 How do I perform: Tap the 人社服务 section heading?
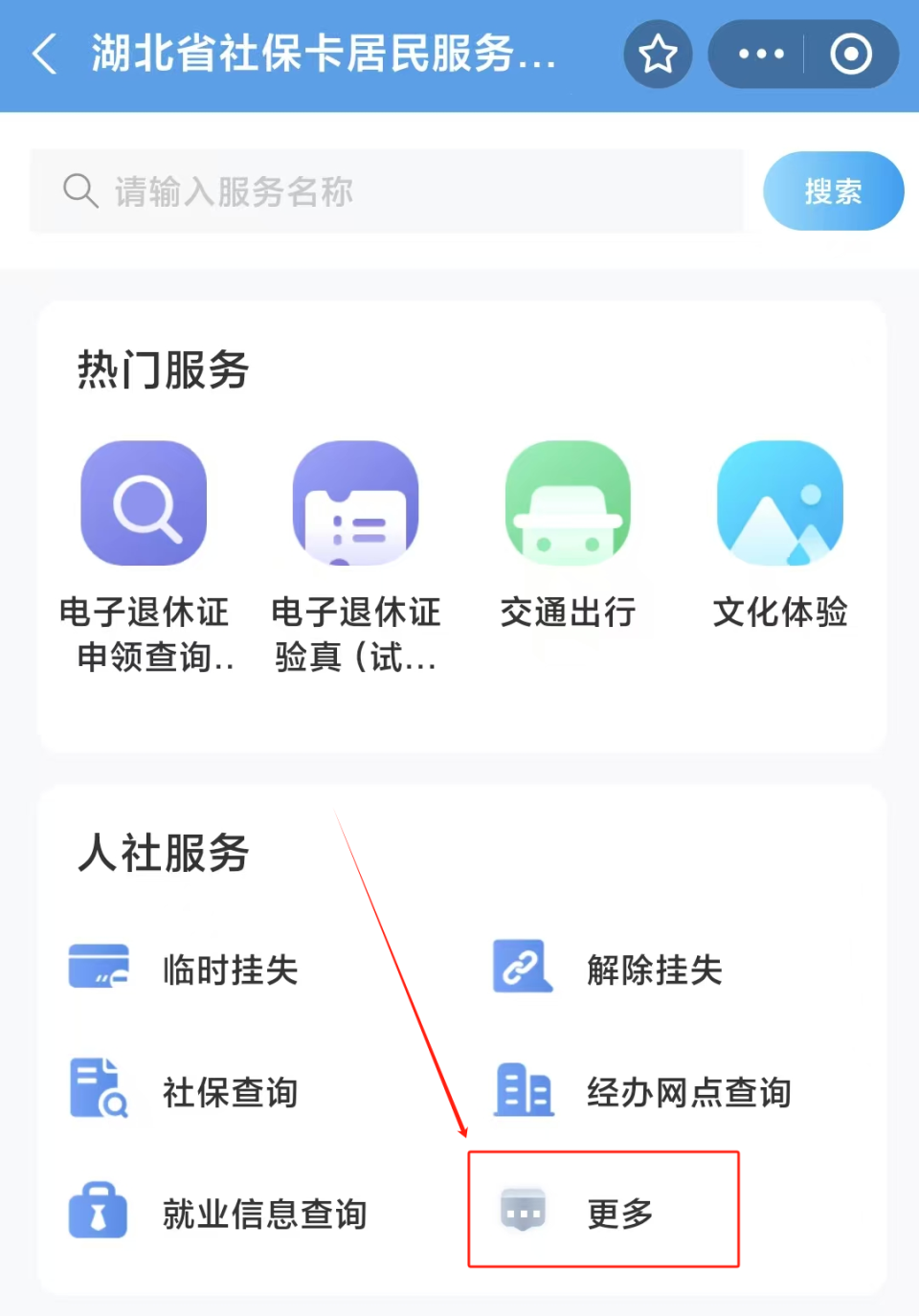(161, 854)
